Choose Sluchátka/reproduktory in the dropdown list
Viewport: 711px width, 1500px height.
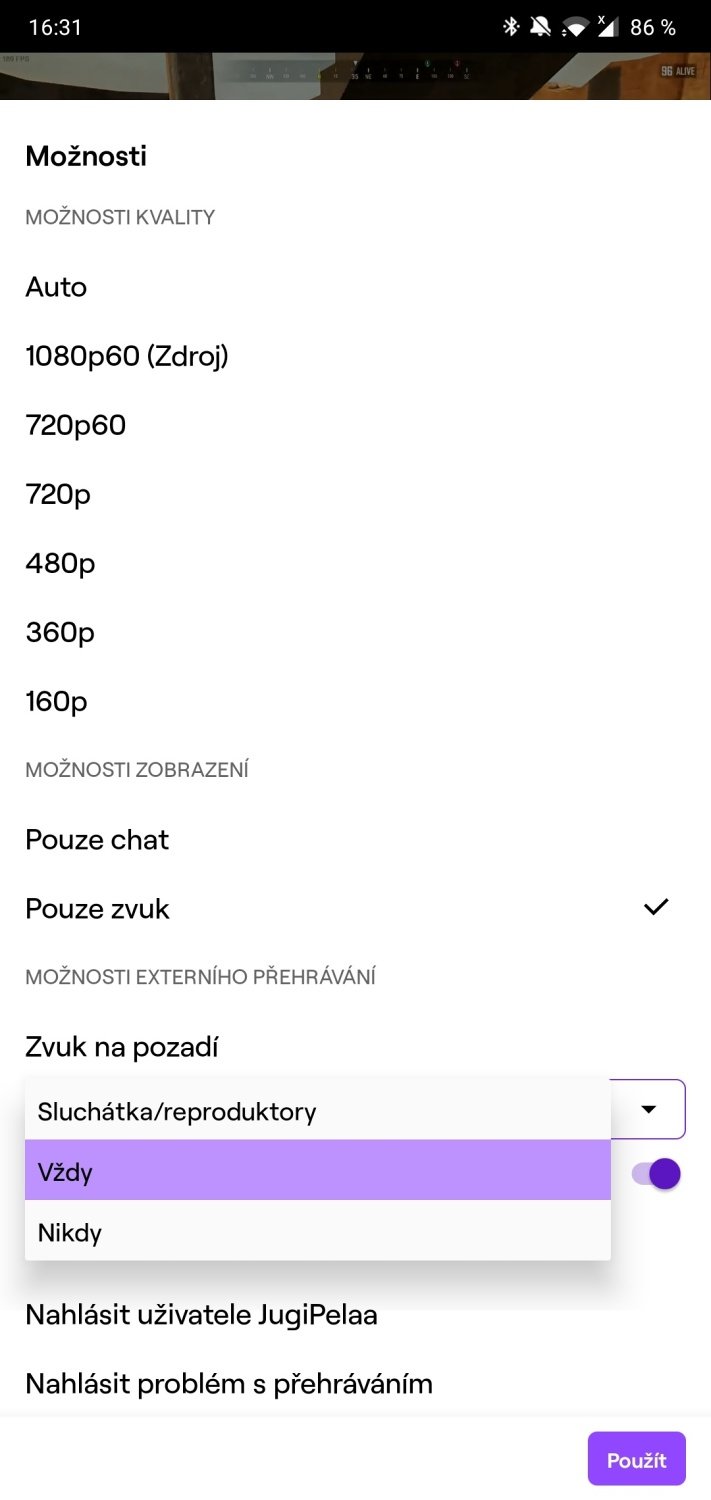coord(317,1110)
